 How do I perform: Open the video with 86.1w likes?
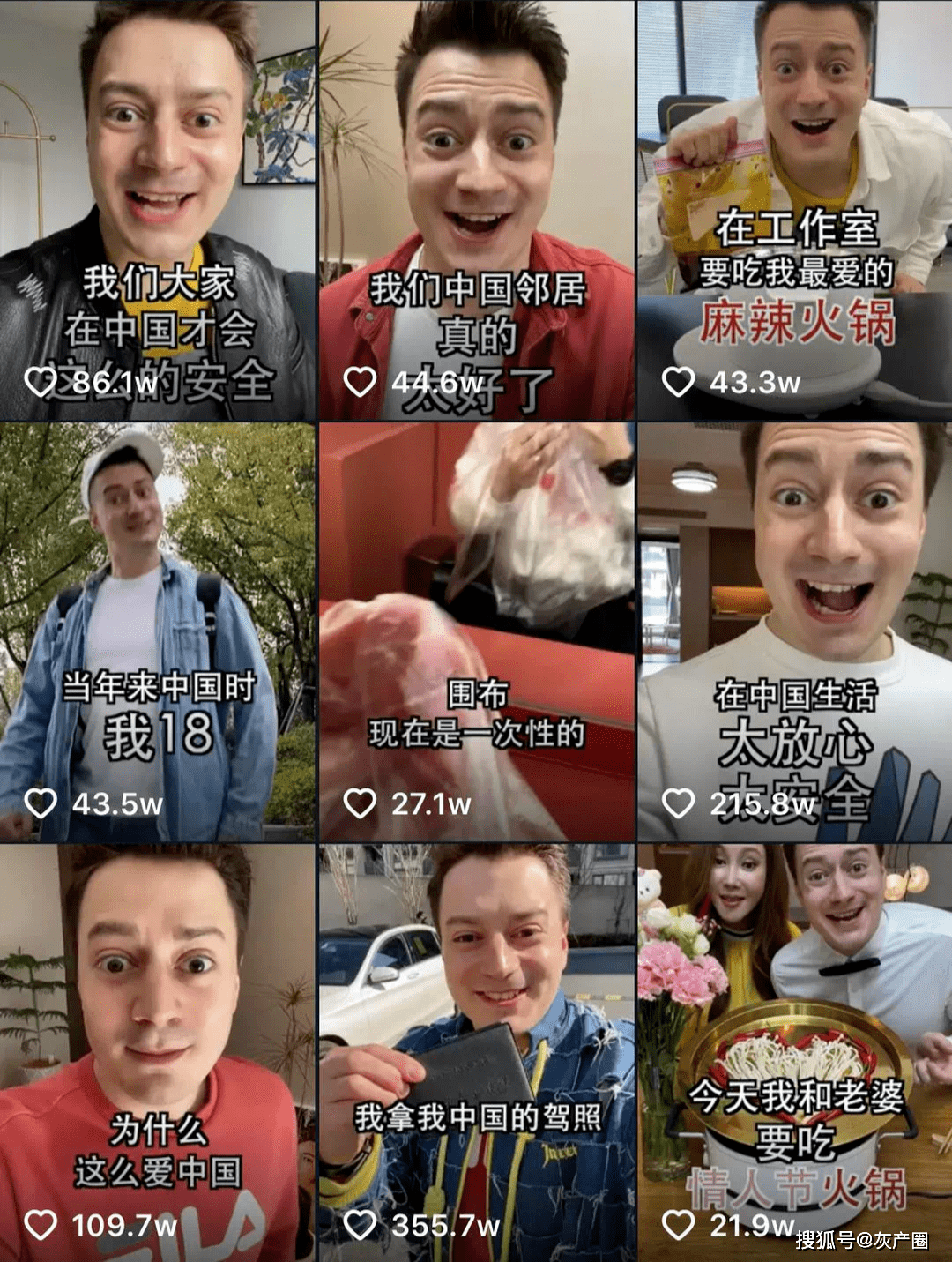point(157,210)
